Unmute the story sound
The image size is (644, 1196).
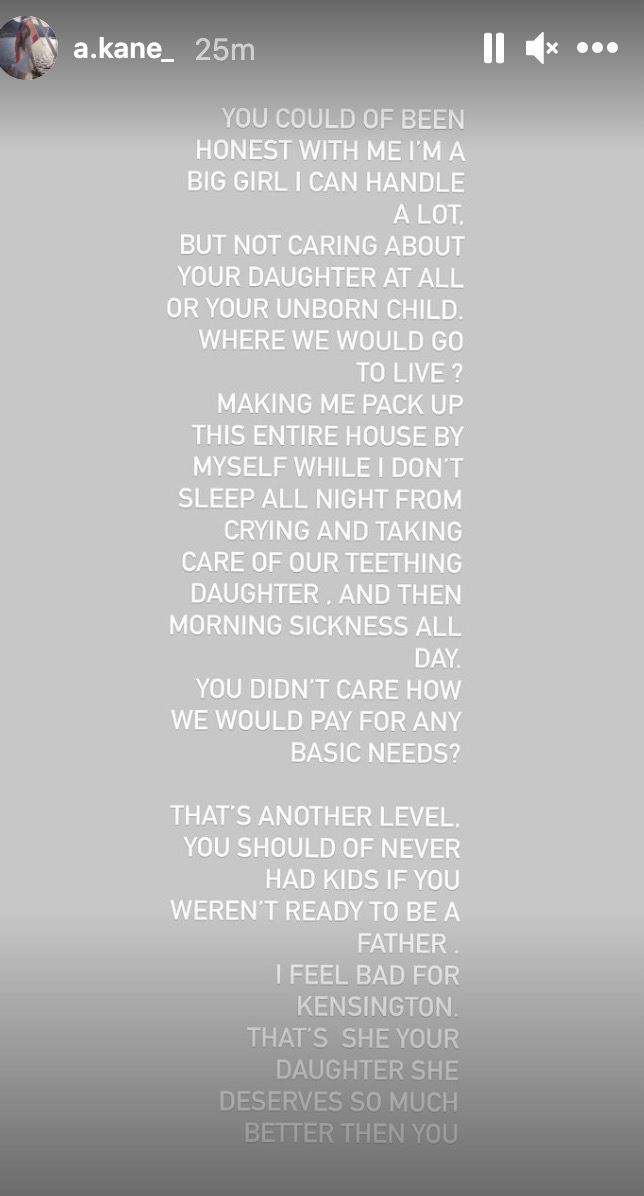pos(541,48)
